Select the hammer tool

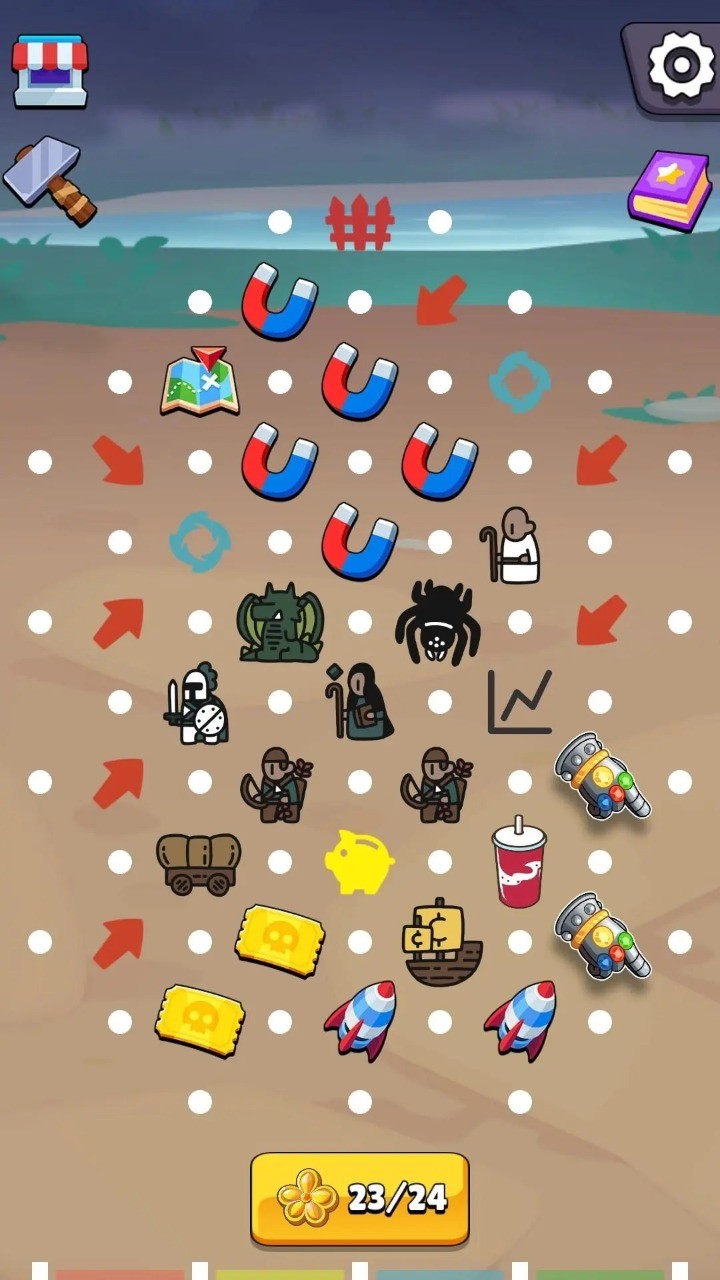50,180
